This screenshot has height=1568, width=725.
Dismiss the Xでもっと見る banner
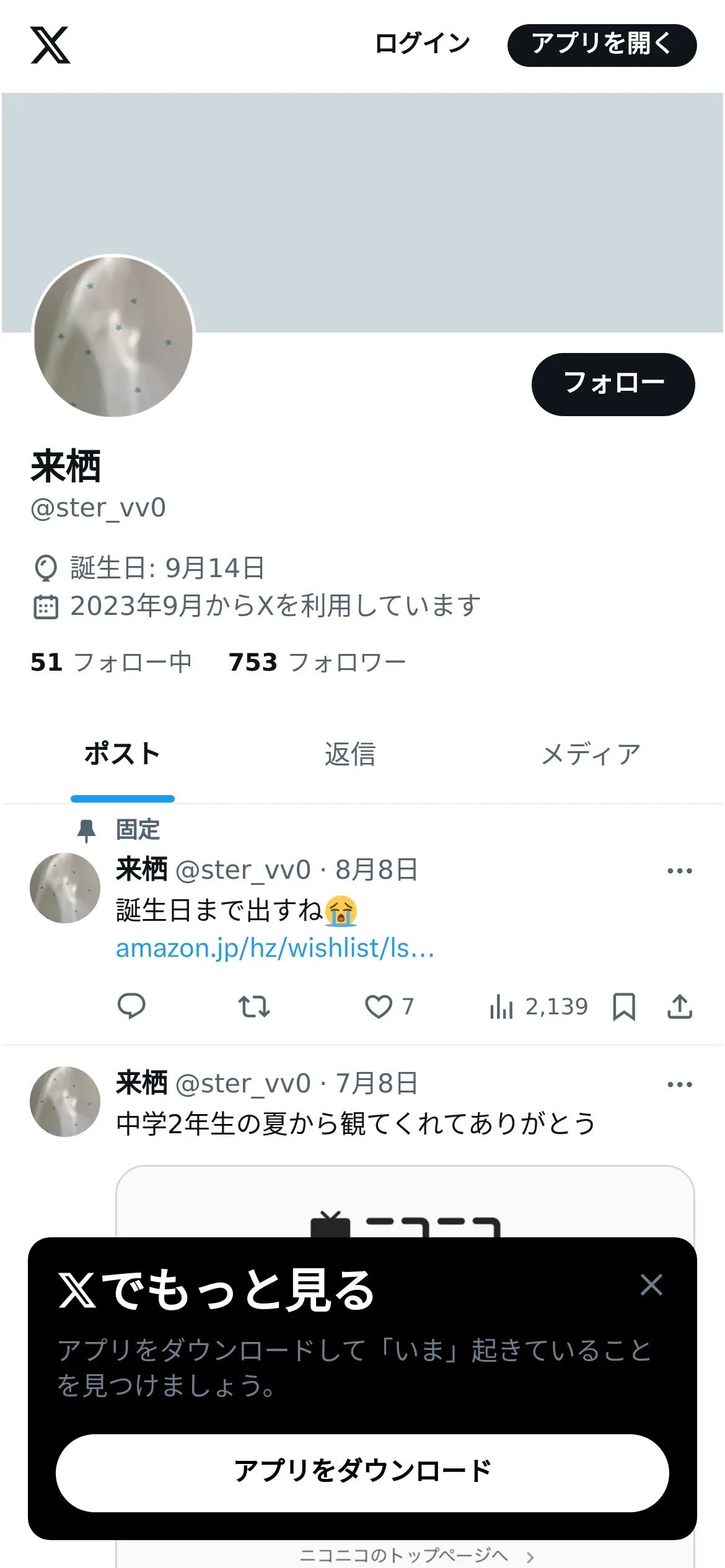point(651,1285)
